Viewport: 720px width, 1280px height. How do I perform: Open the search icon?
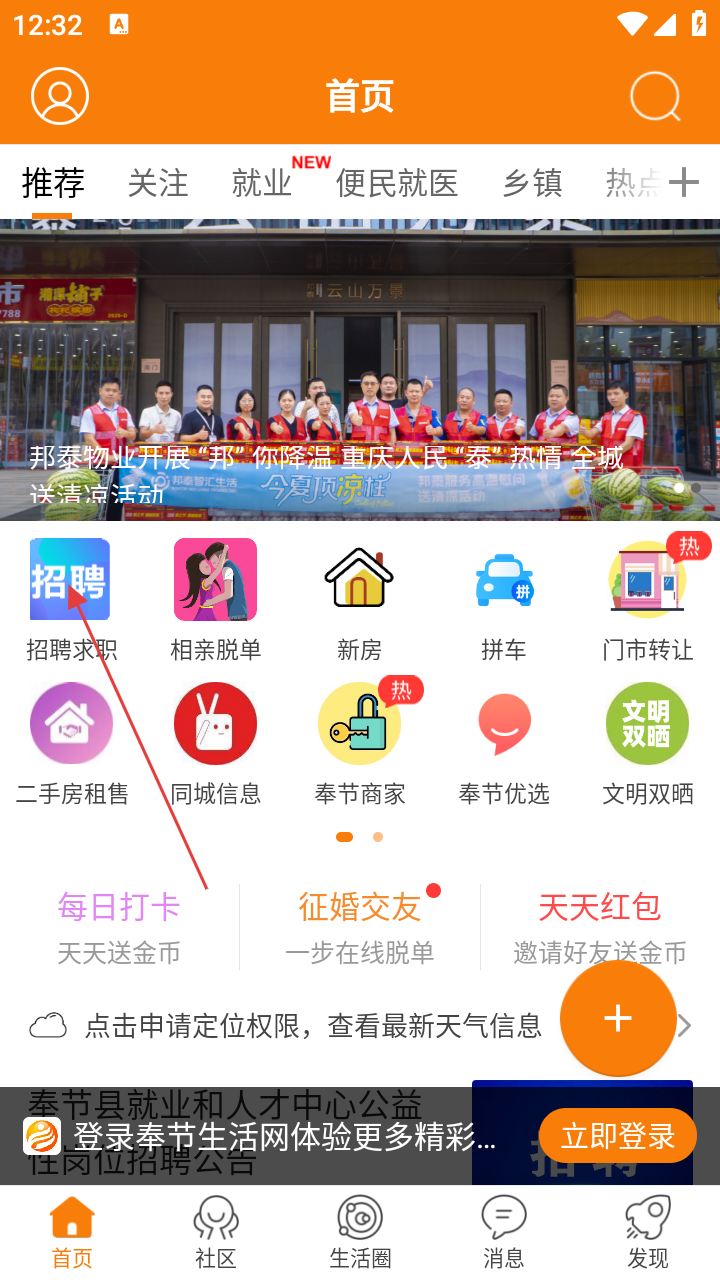655,97
